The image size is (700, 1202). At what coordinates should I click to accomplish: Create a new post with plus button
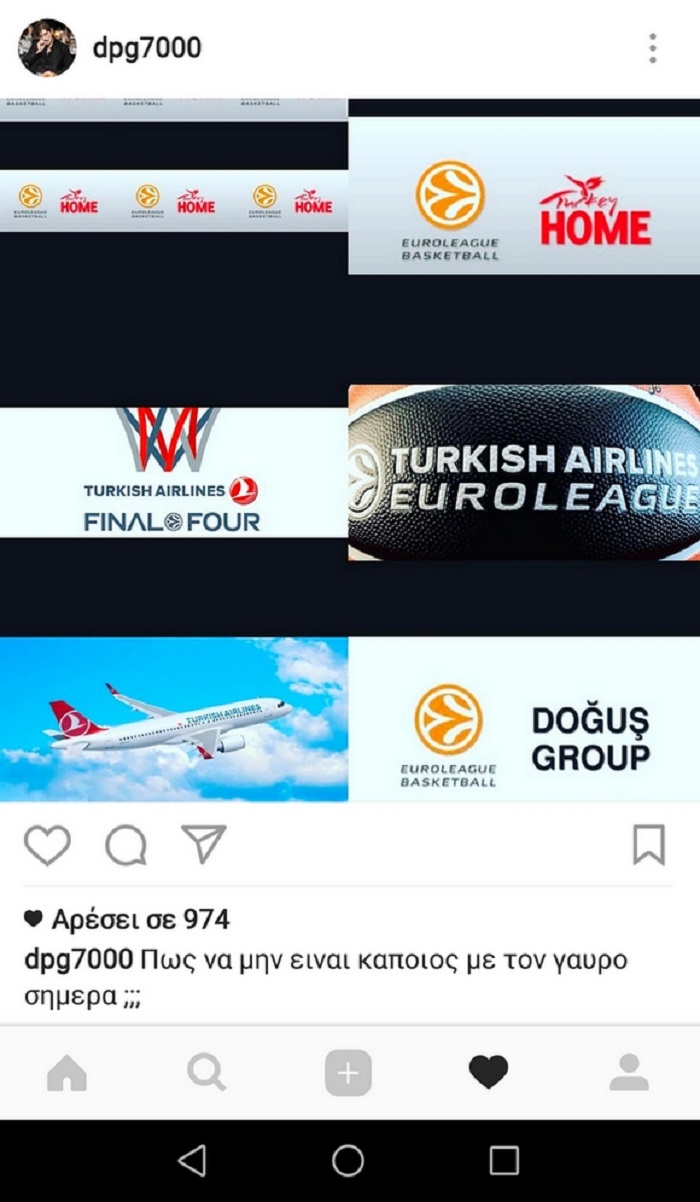point(348,1074)
